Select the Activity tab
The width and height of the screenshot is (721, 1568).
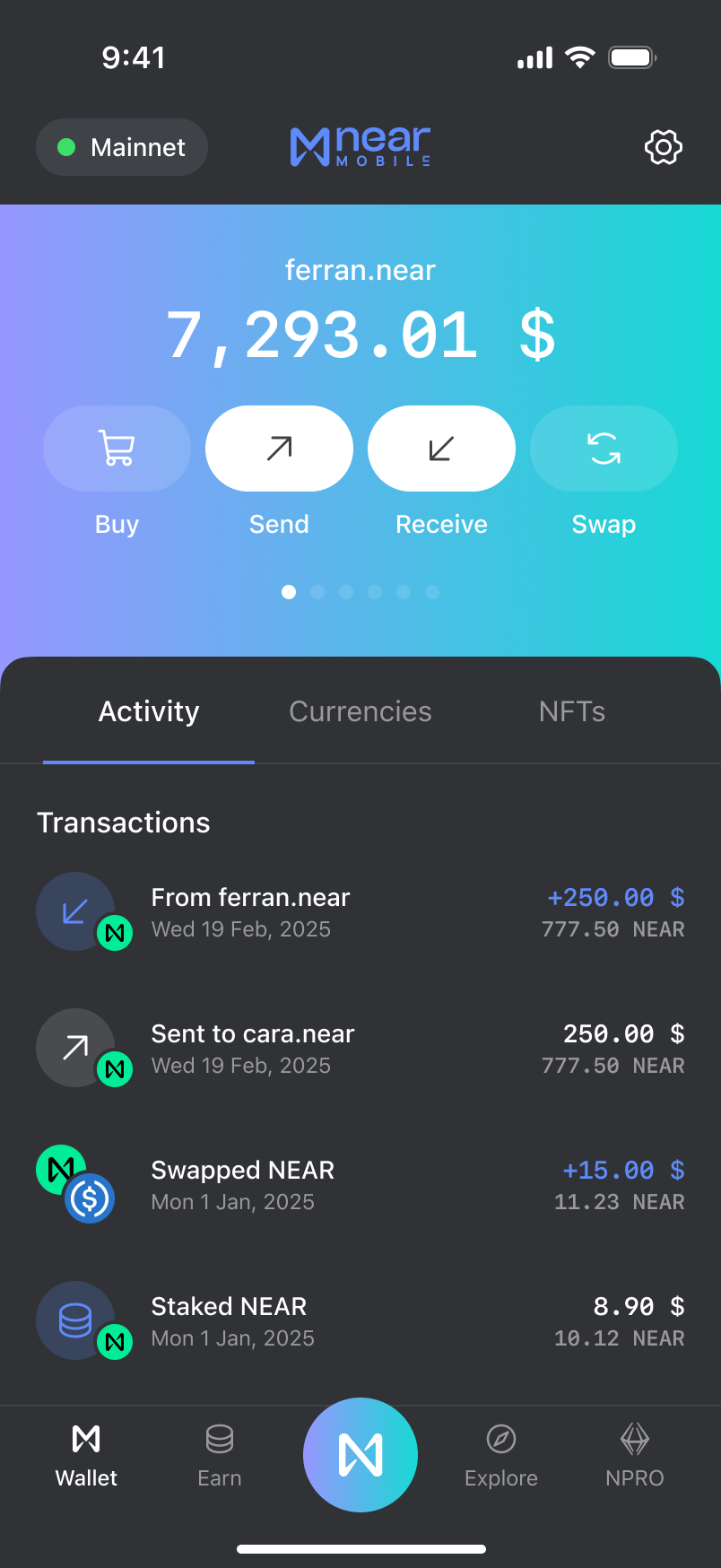coord(149,711)
